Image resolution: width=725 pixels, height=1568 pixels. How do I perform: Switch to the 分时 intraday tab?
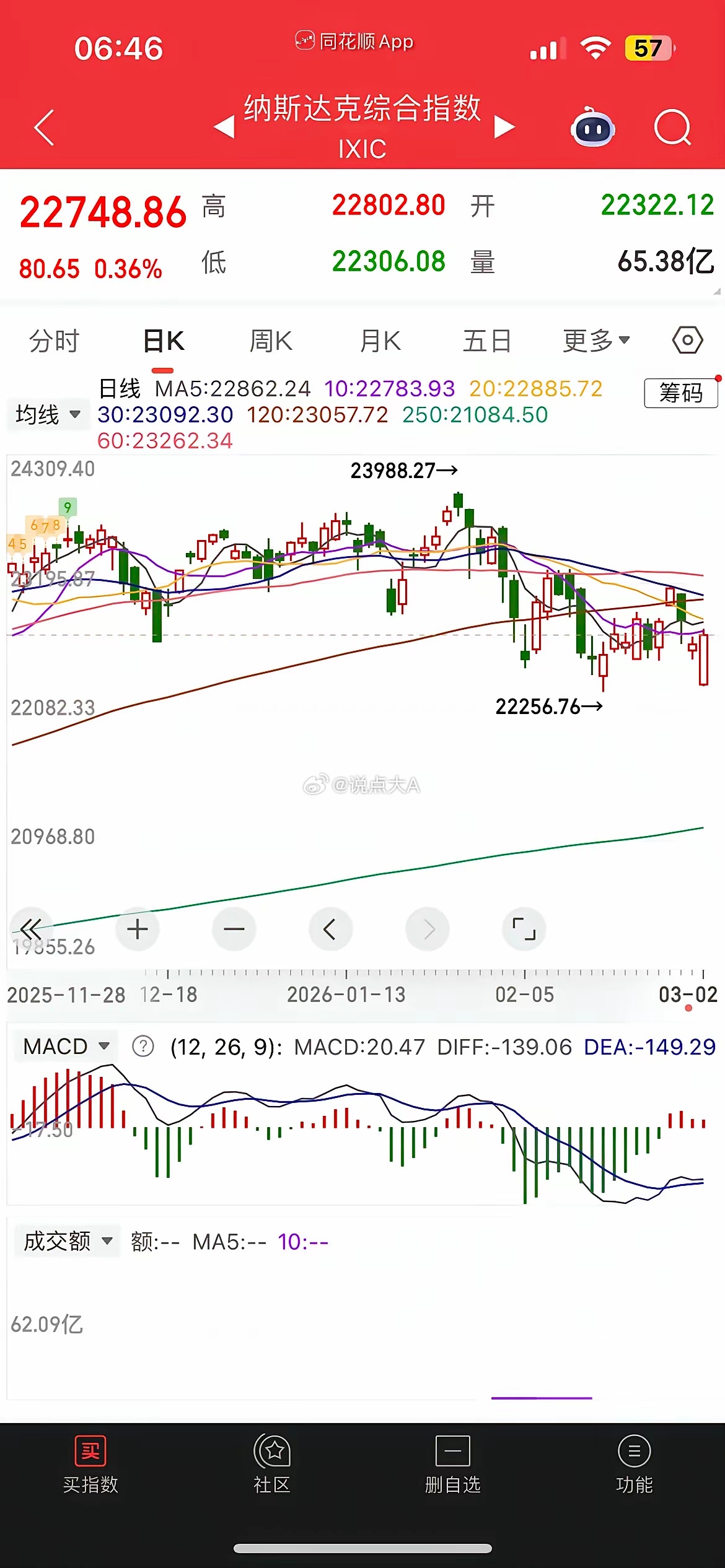tap(55, 341)
